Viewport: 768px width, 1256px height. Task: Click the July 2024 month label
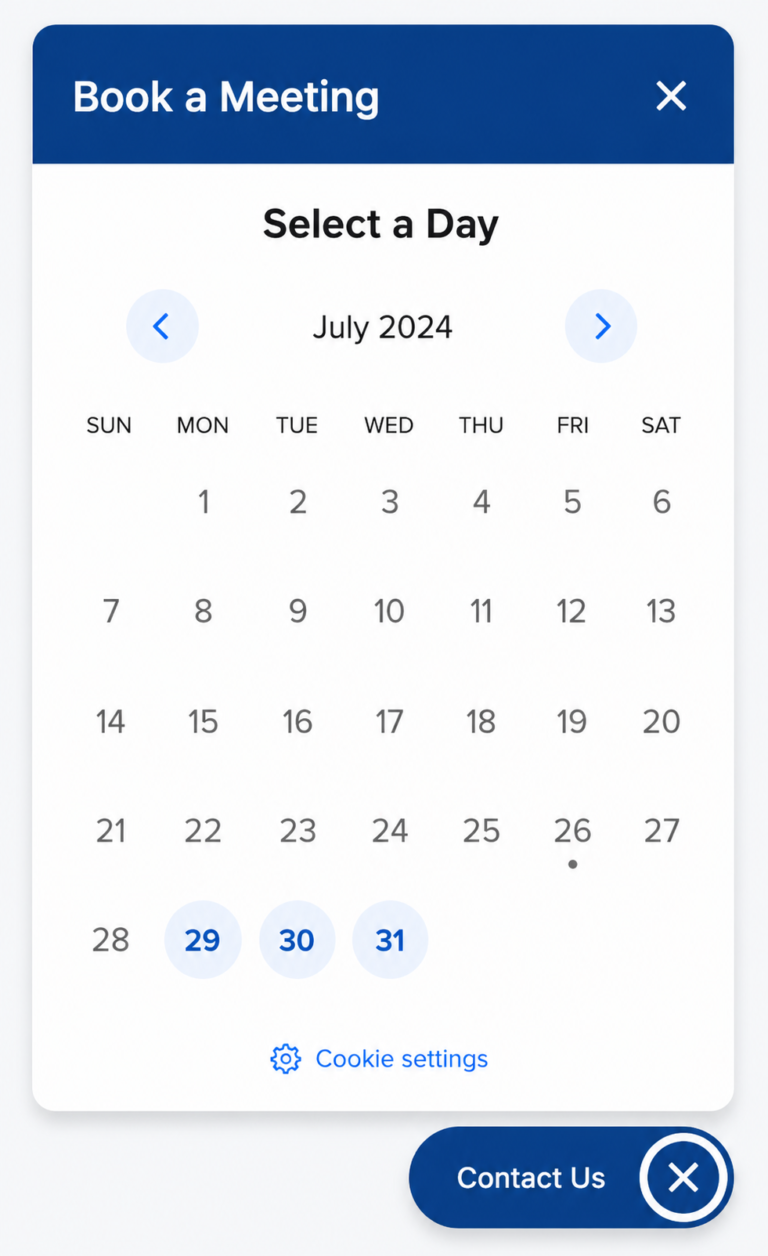click(382, 326)
